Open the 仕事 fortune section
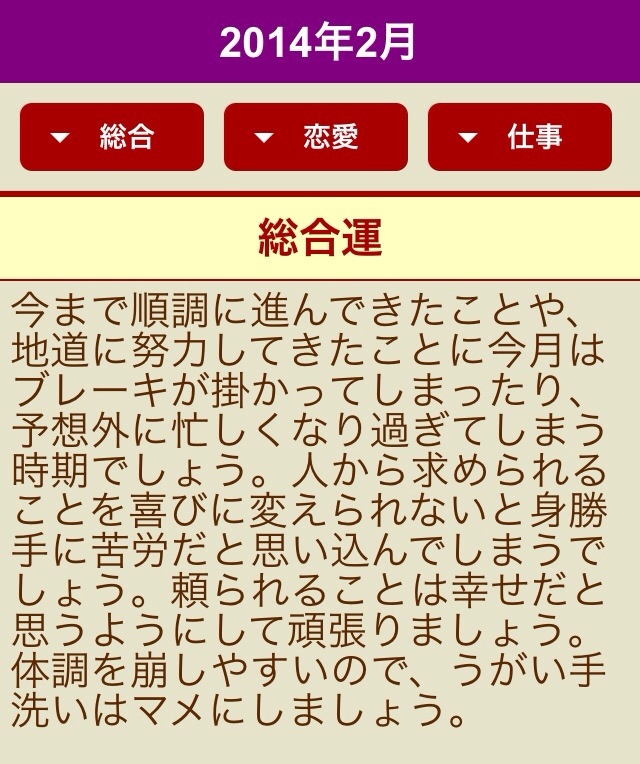Image resolution: width=640 pixels, height=764 pixels. click(x=520, y=137)
